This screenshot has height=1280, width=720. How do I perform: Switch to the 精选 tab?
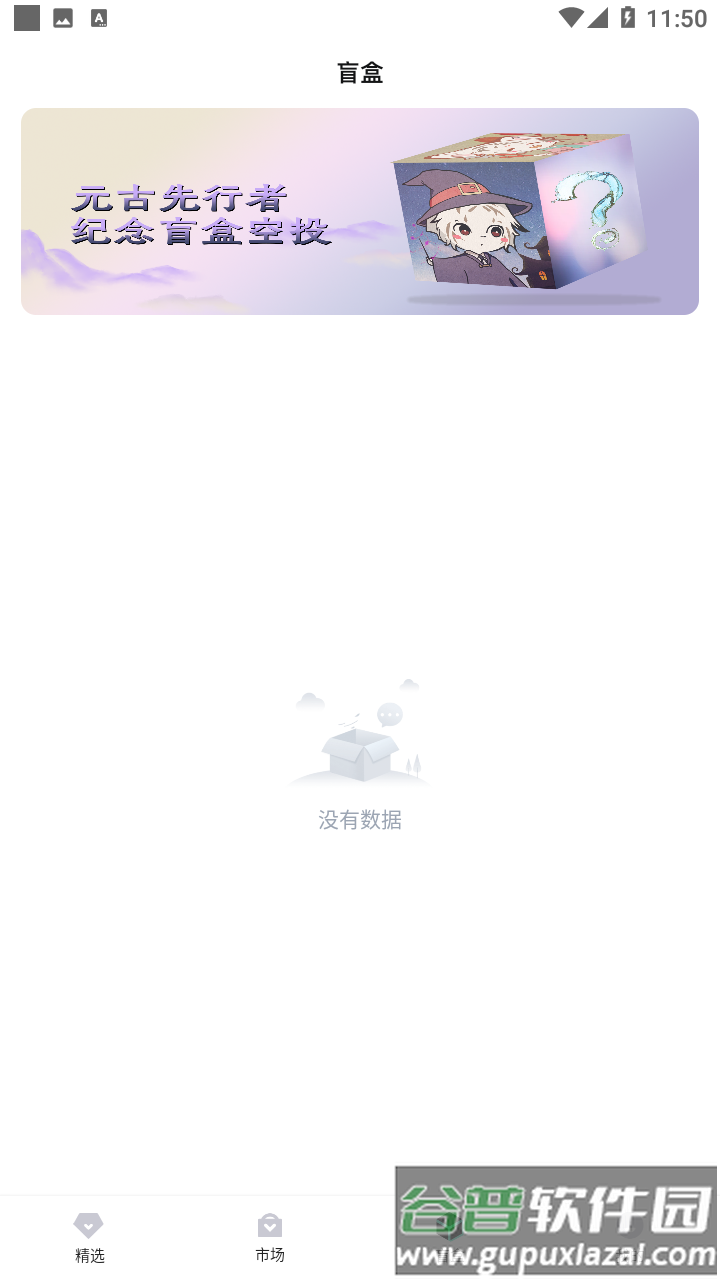[89, 1238]
